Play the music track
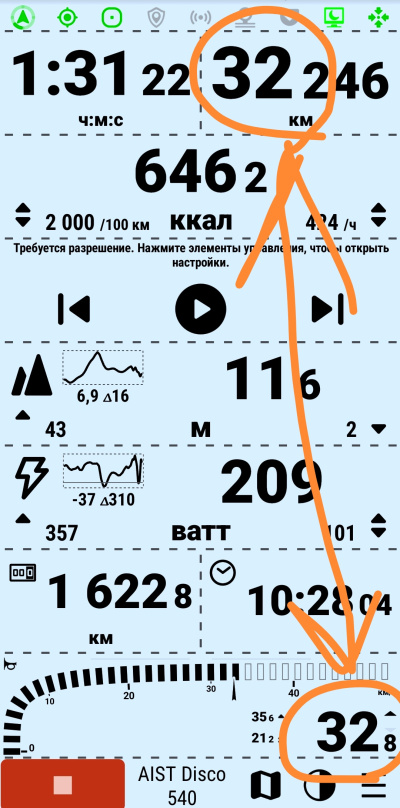 pyautogui.click(x=201, y=310)
